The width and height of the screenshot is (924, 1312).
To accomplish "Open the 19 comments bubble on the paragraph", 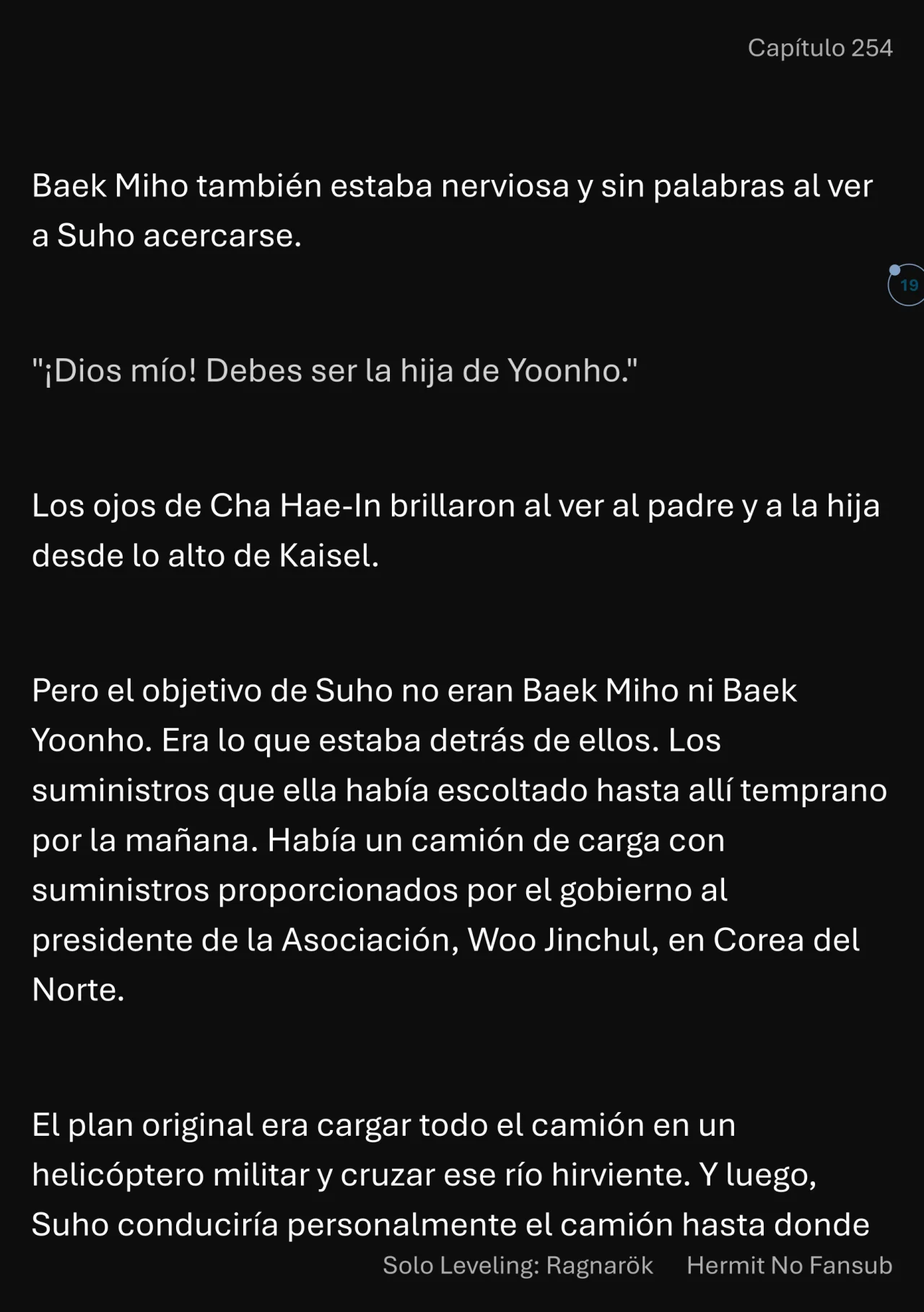I will click(907, 285).
